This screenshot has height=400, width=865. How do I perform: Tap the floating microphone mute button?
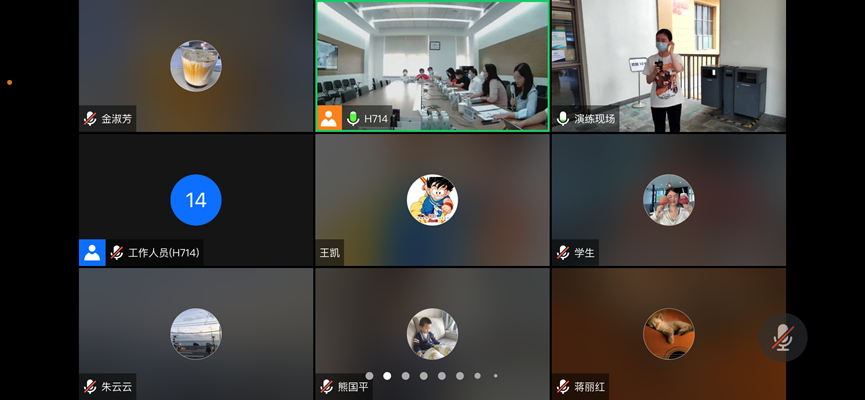coord(782,338)
